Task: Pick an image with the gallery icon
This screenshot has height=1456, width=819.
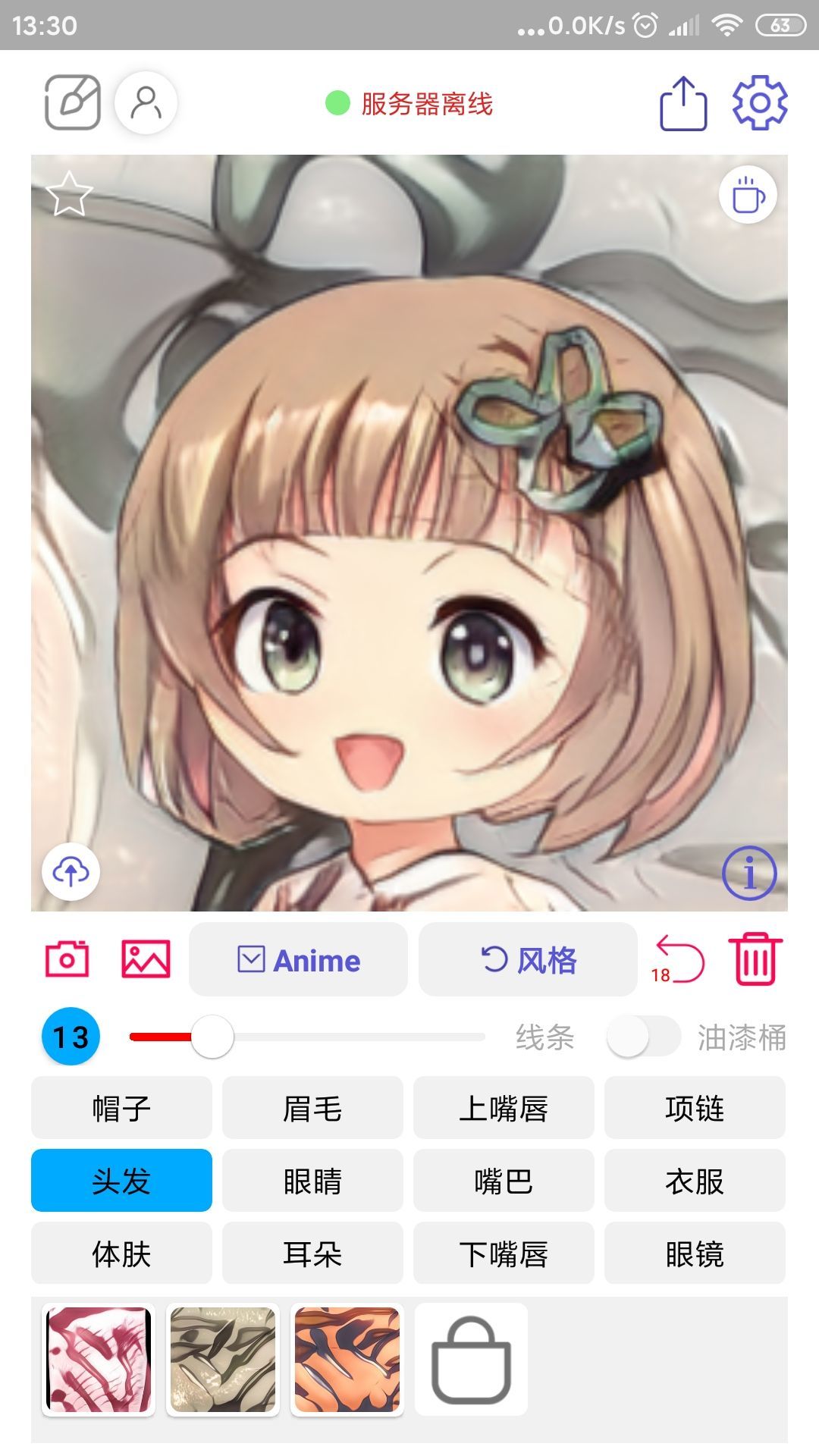Action: coord(146,959)
